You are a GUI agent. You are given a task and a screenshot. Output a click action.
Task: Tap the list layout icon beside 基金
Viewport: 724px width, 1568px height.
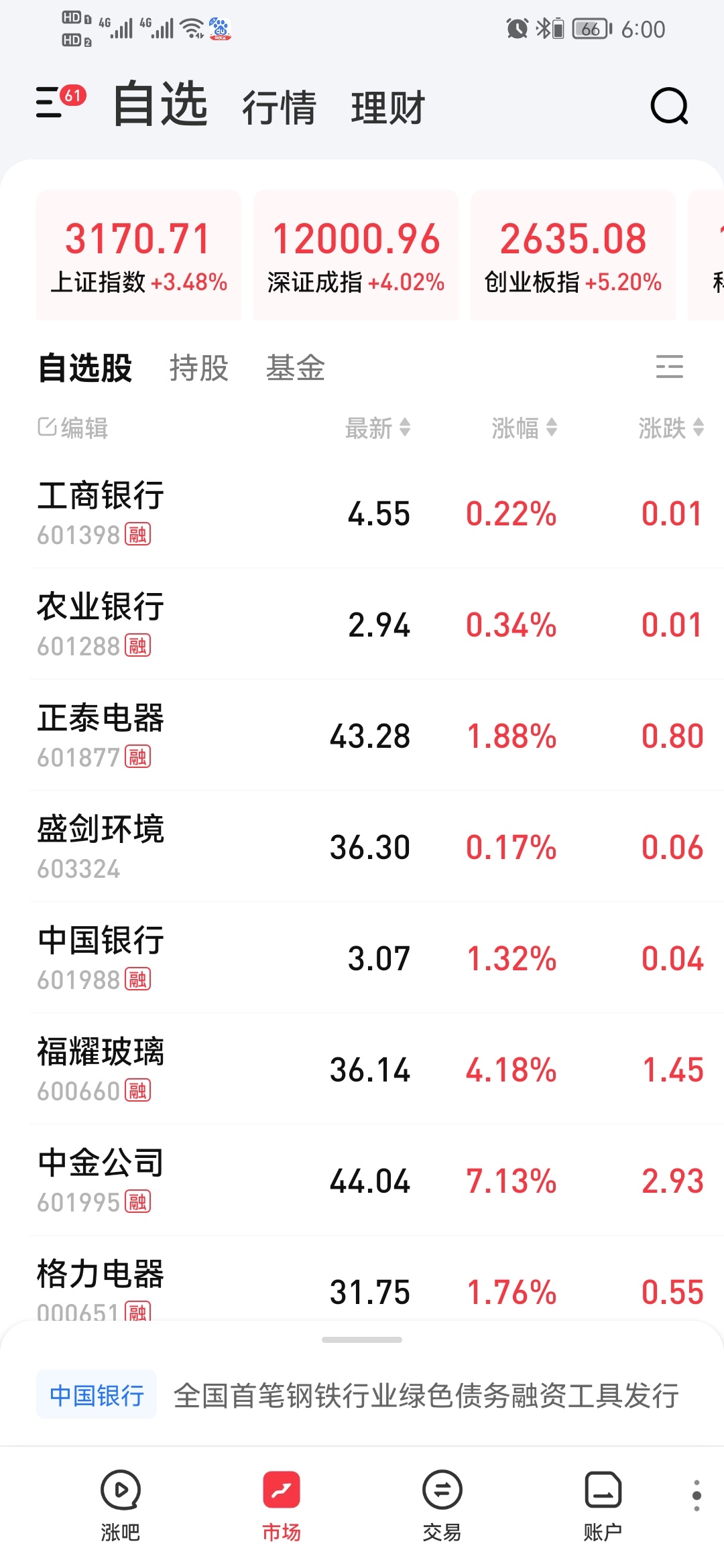(x=669, y=367)
